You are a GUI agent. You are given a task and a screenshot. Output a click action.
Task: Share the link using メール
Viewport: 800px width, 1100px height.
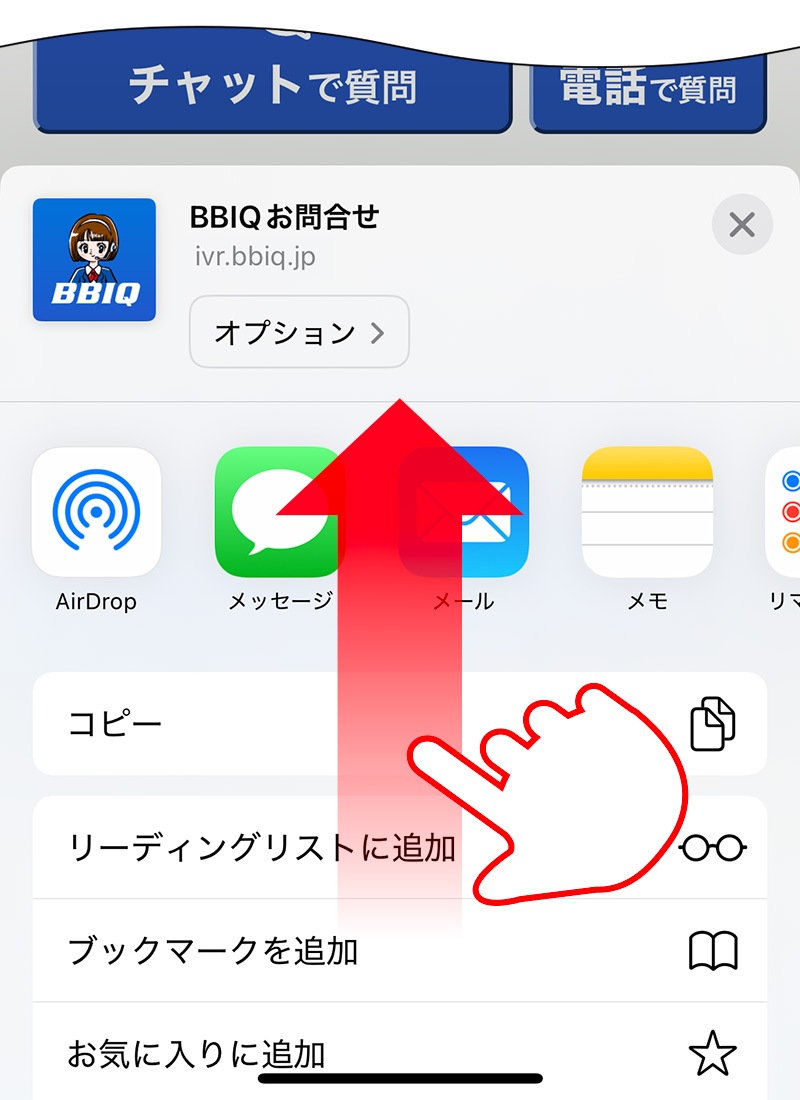[x=463, y=512]
